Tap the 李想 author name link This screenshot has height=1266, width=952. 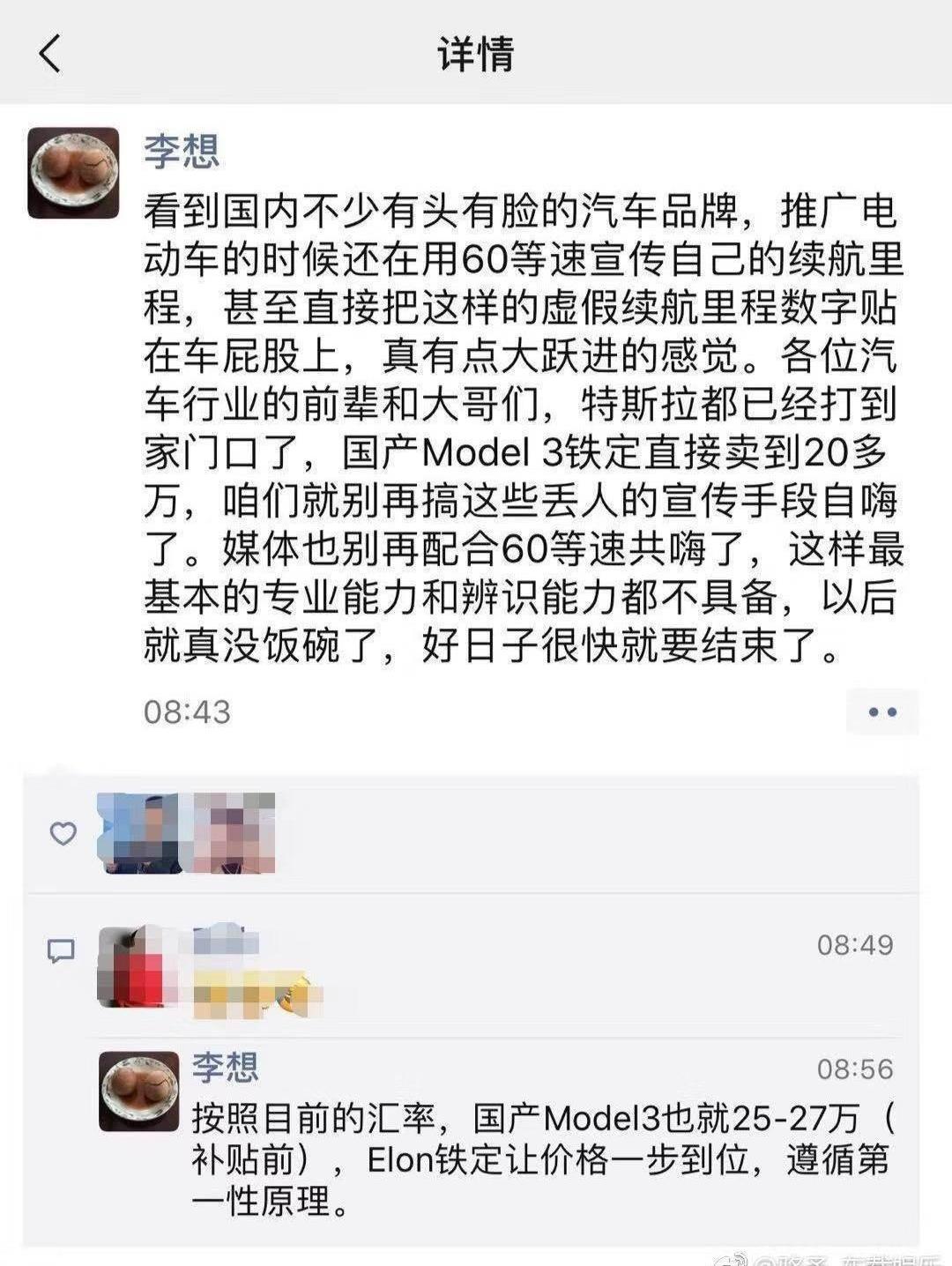point(182,152)
